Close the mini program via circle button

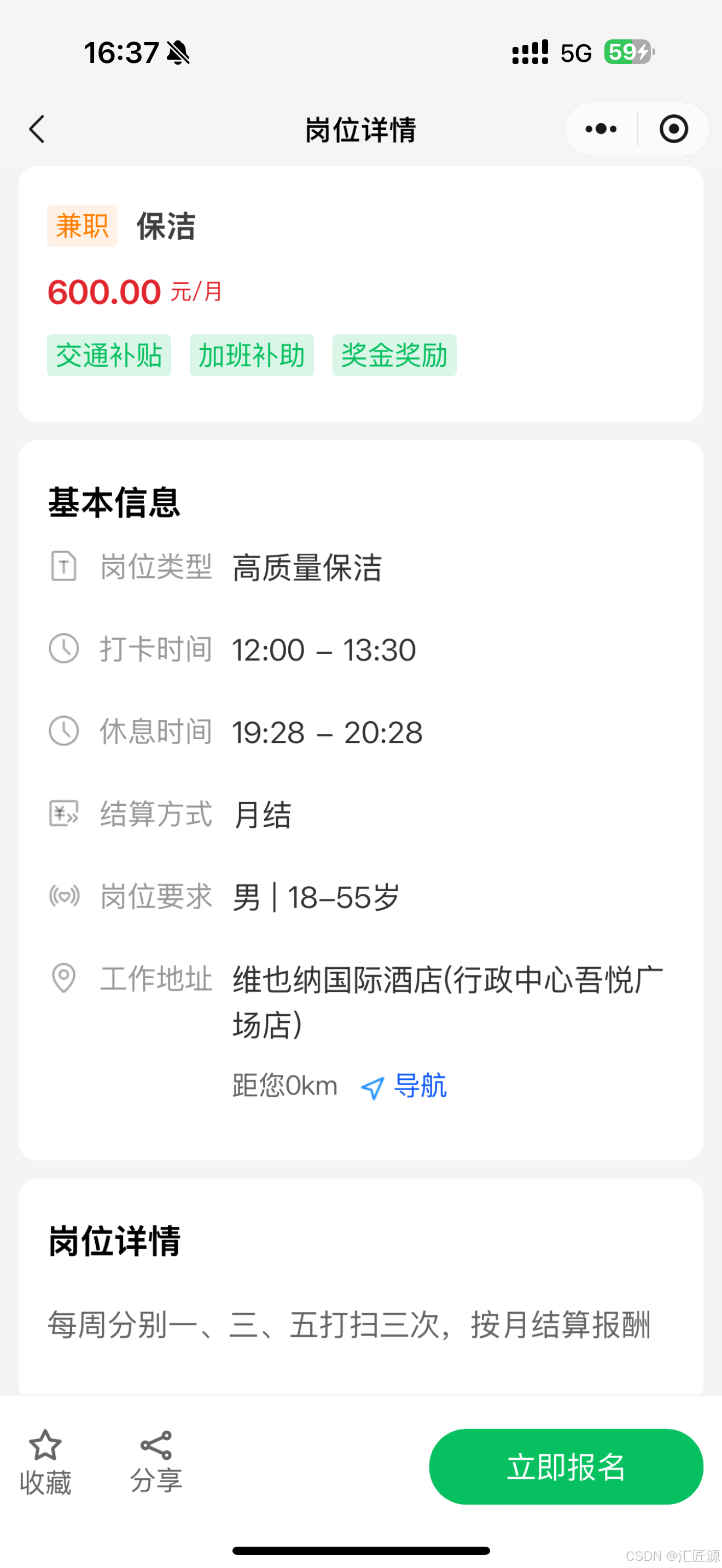(x=673, y=129)
